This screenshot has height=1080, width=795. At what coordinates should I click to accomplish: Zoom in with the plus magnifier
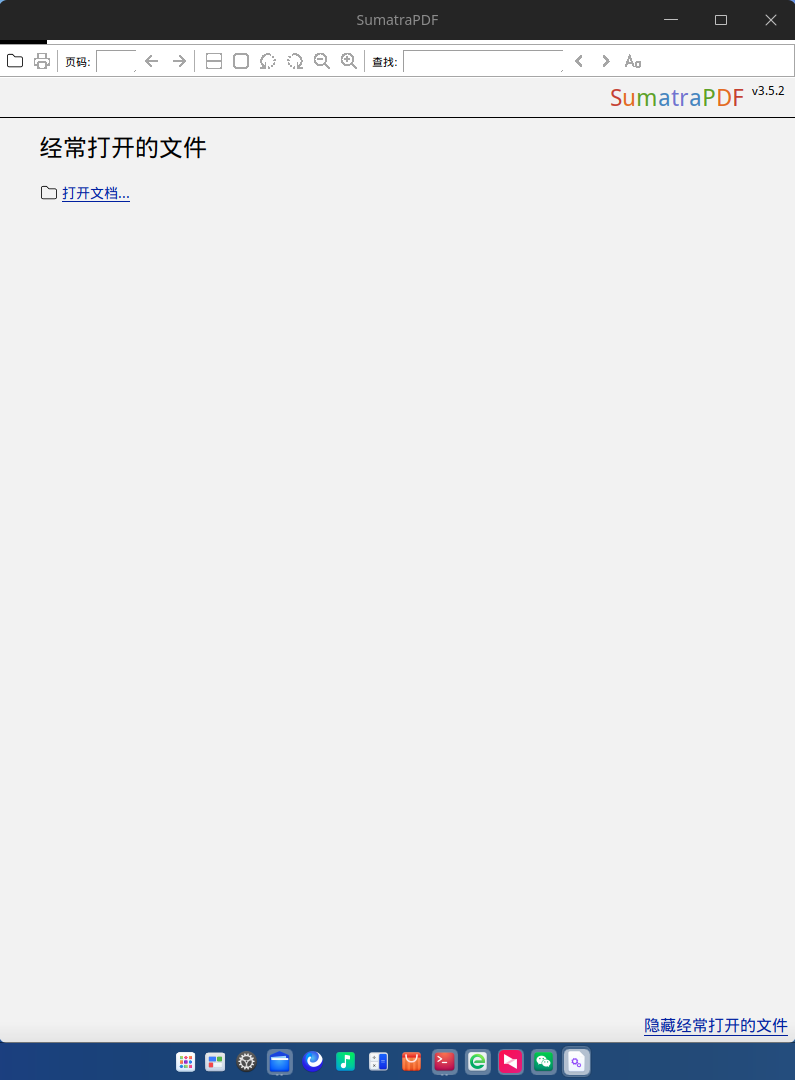click(x=349, y=61)
